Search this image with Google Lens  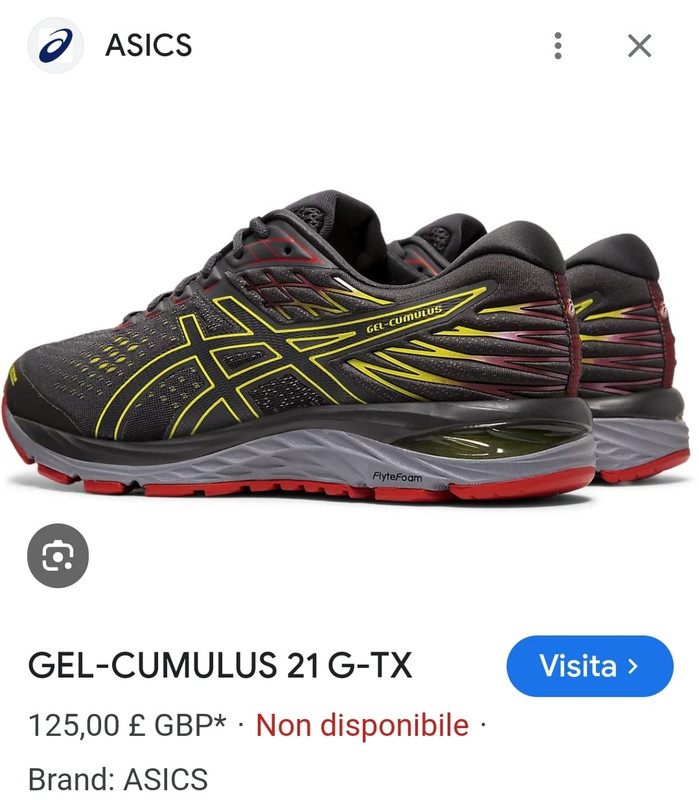click(59, 555)
